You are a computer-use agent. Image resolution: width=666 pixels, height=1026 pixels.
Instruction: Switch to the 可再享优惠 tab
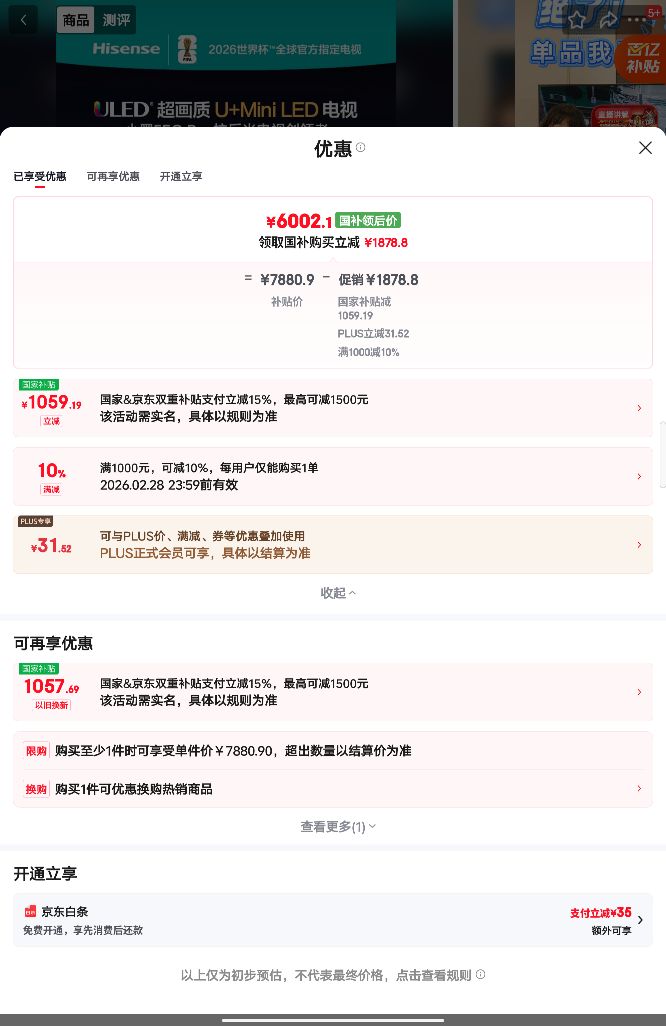(113, 177)
